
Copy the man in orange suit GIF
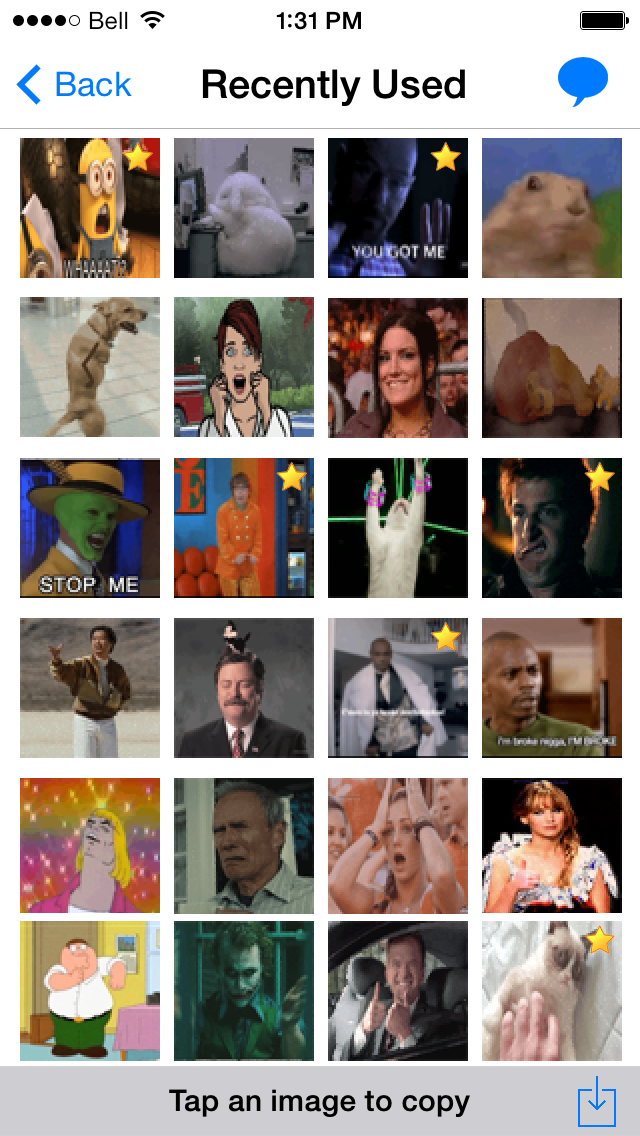pyautogui.click(x=244, y=527)
